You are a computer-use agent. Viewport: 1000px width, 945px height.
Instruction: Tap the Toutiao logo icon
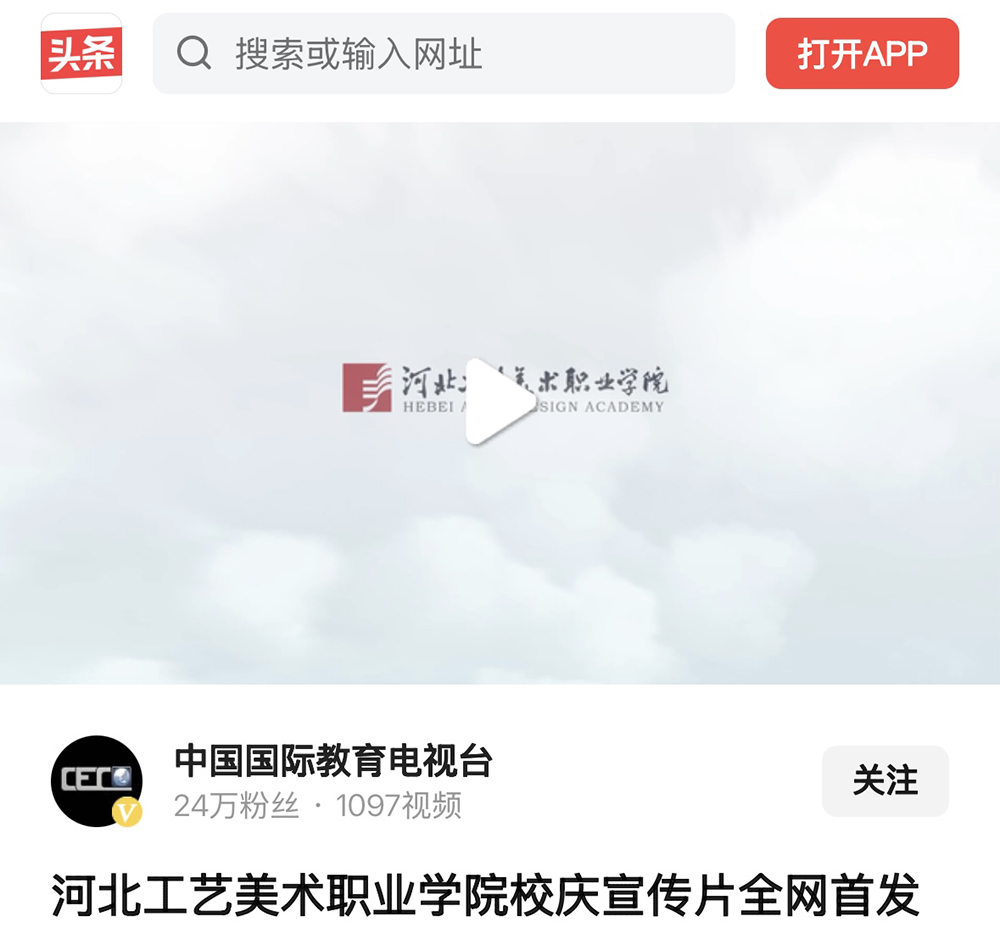tap(81, 53)
